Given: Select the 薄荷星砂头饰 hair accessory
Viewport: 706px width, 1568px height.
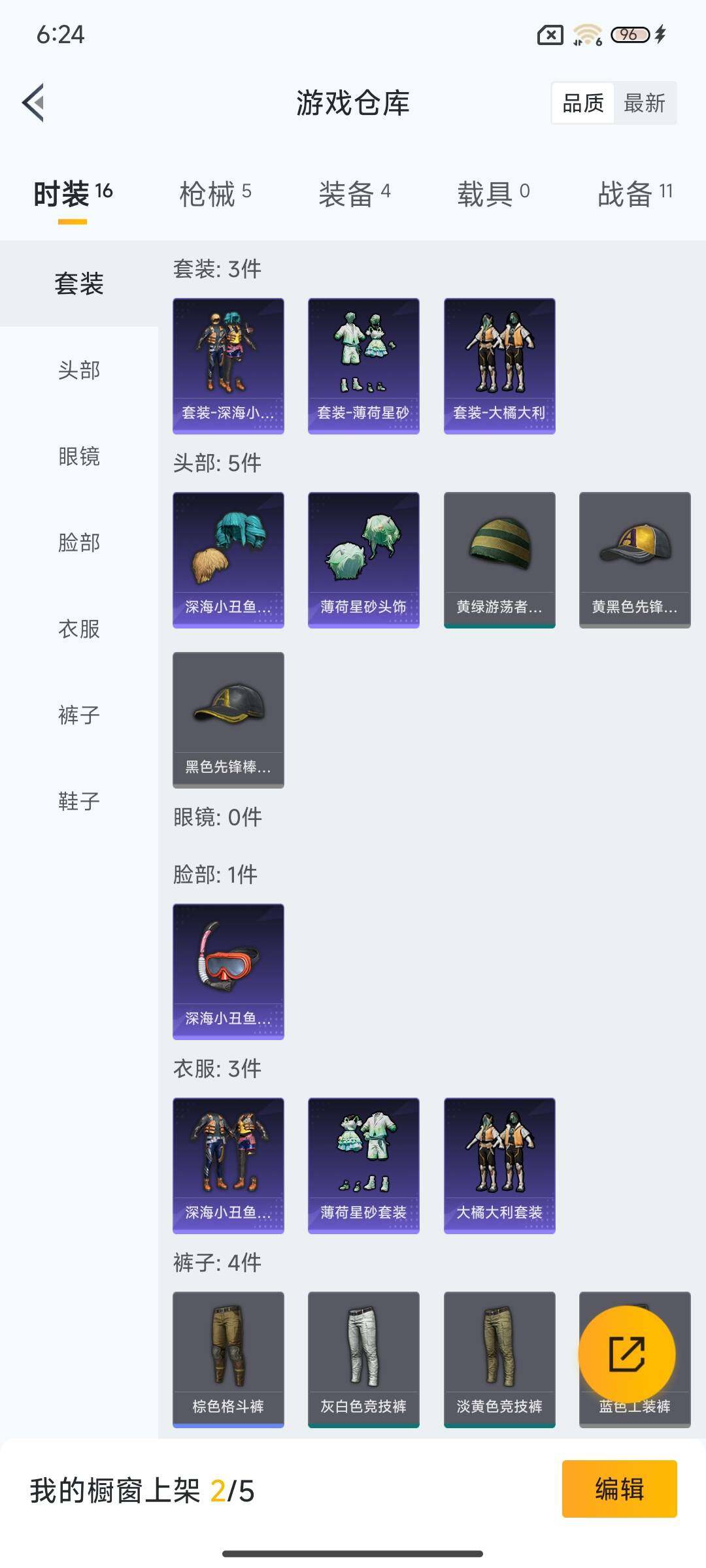Looking at the screenshot, I should pos(363,559).
